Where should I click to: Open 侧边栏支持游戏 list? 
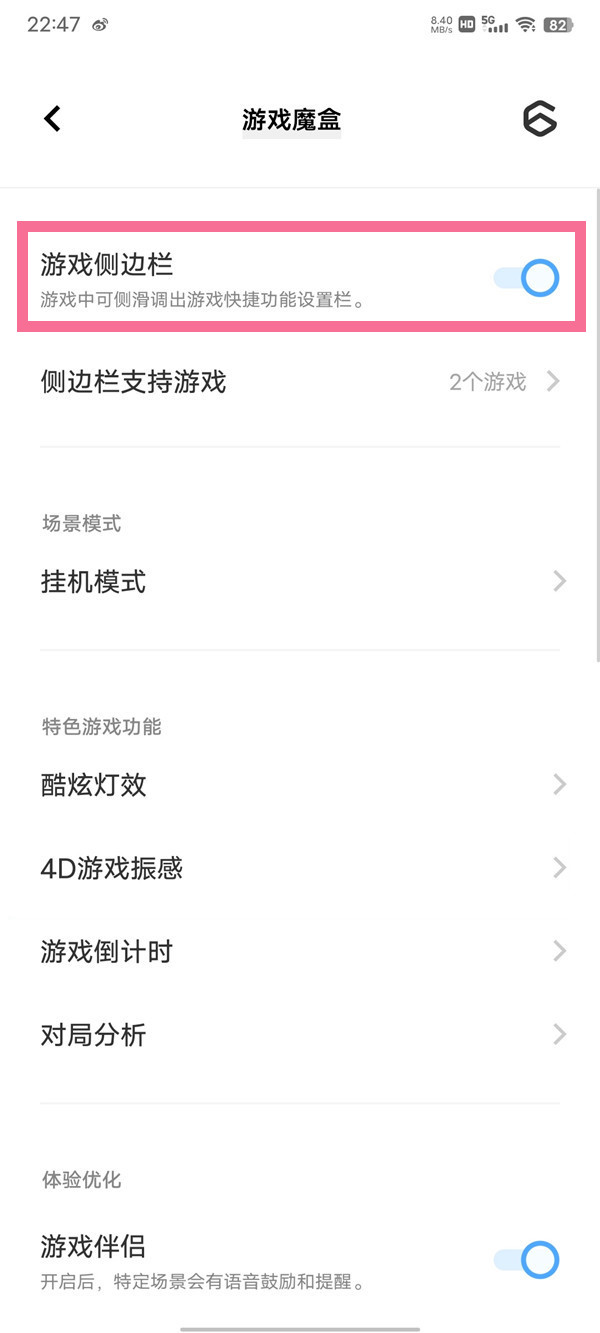pyautogui.click(x=300, y=381)
